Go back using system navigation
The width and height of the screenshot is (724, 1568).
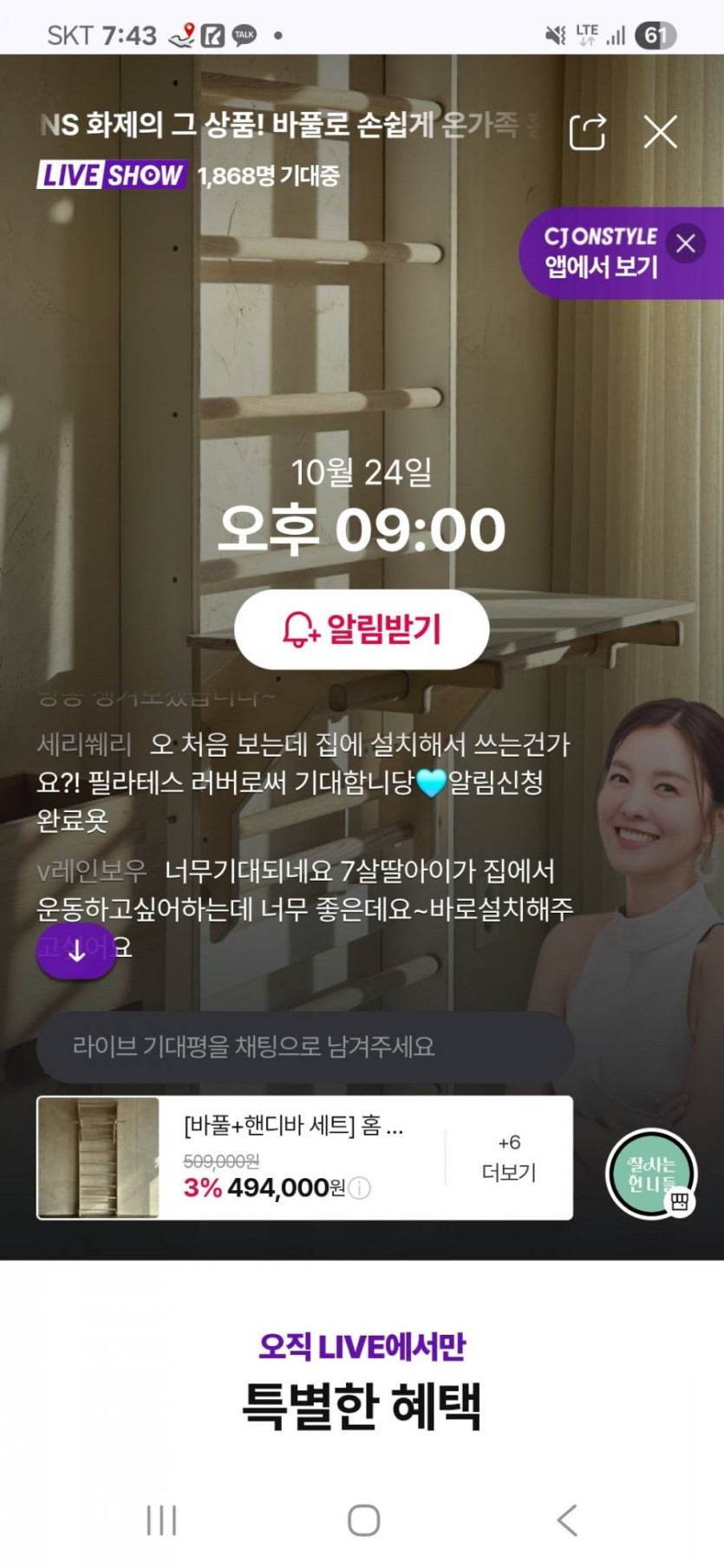(567, 1520)
